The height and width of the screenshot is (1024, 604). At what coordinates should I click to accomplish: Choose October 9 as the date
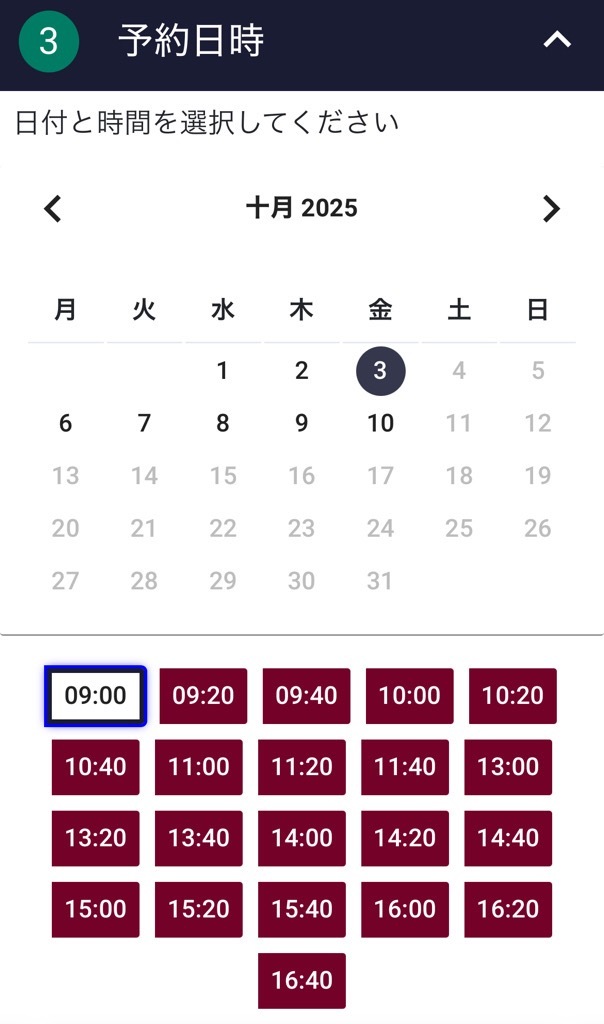(x=301, y=423)
